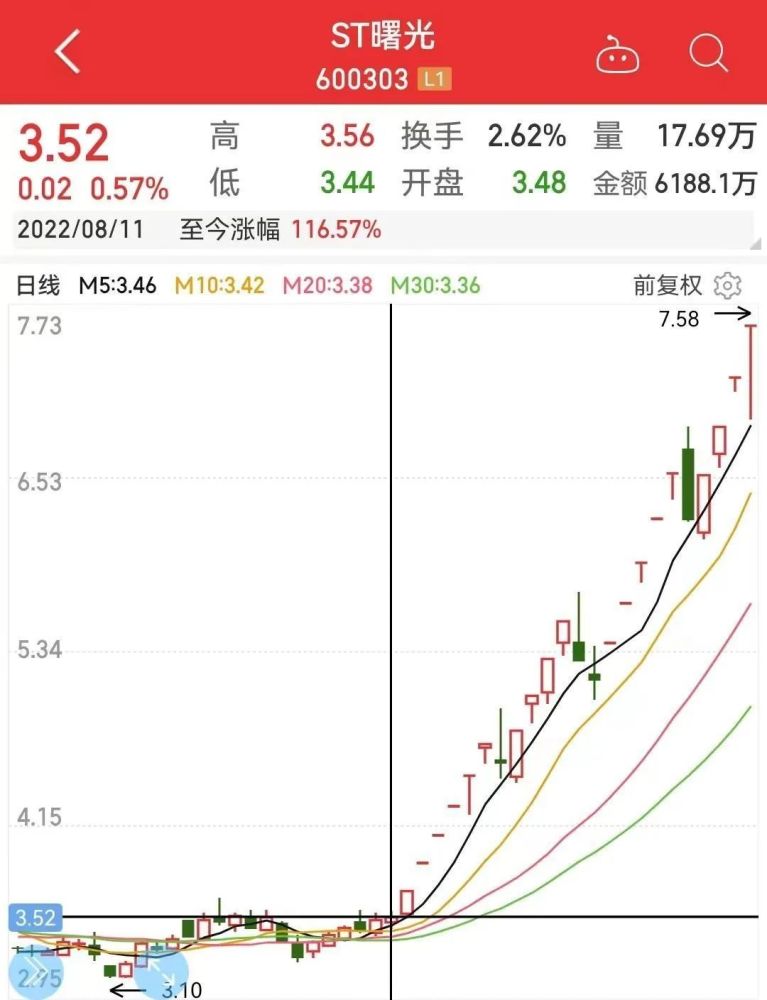Screen dimensions: 767x1000
Task: Open the robot assistant icon
Action: [x=617, y=54]
